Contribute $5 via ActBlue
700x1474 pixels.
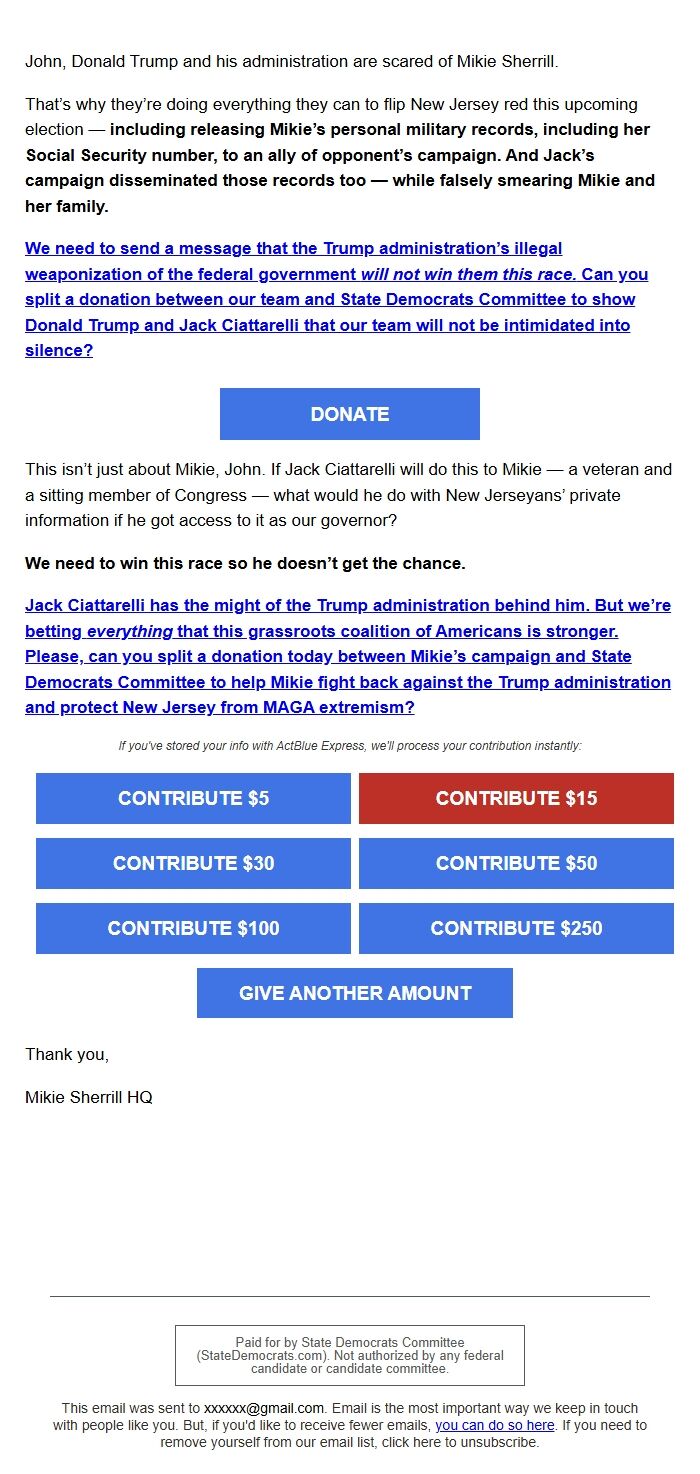click(x=193, y=798)
